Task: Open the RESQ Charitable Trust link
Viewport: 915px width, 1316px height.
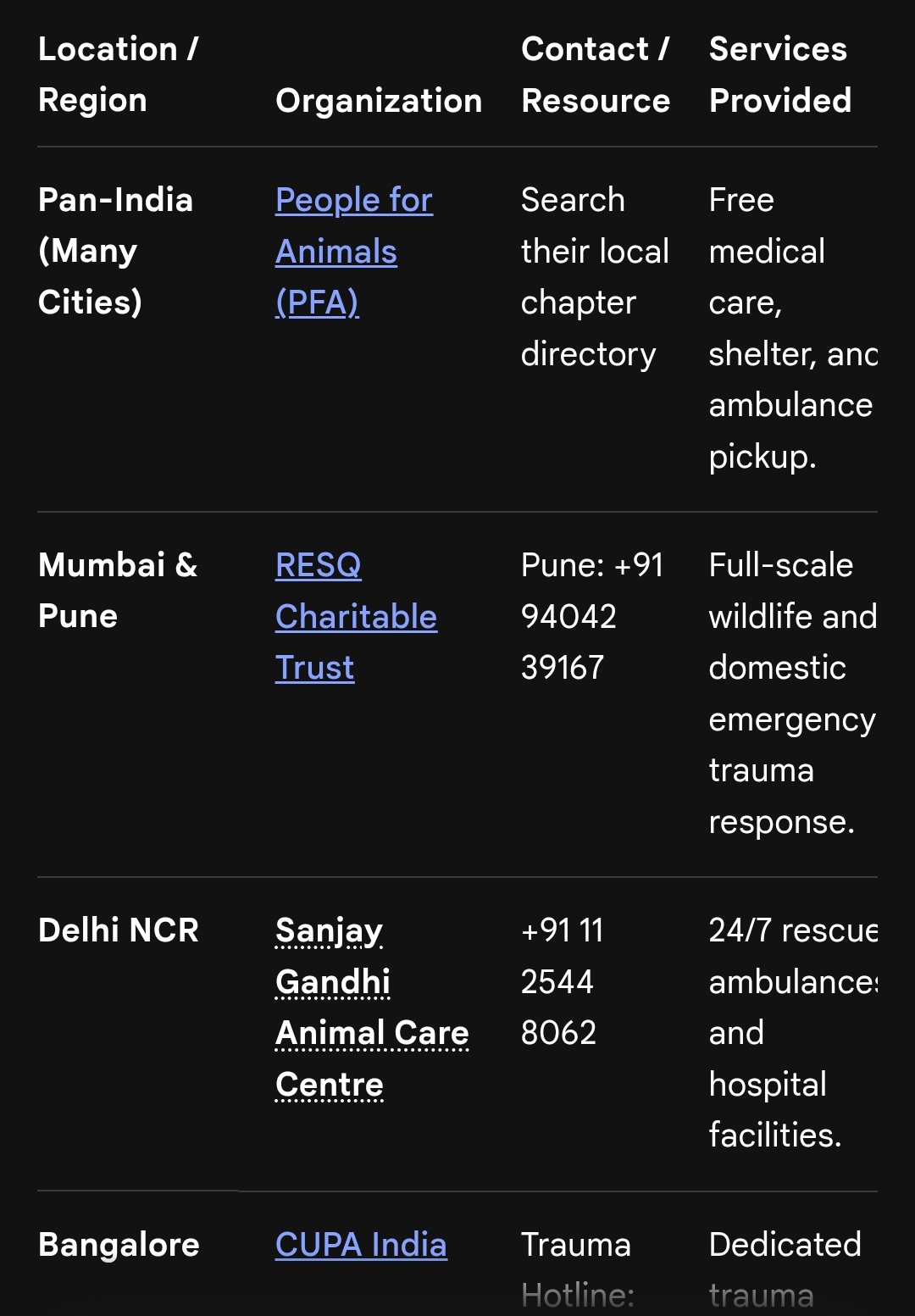Action: (356, 617)
